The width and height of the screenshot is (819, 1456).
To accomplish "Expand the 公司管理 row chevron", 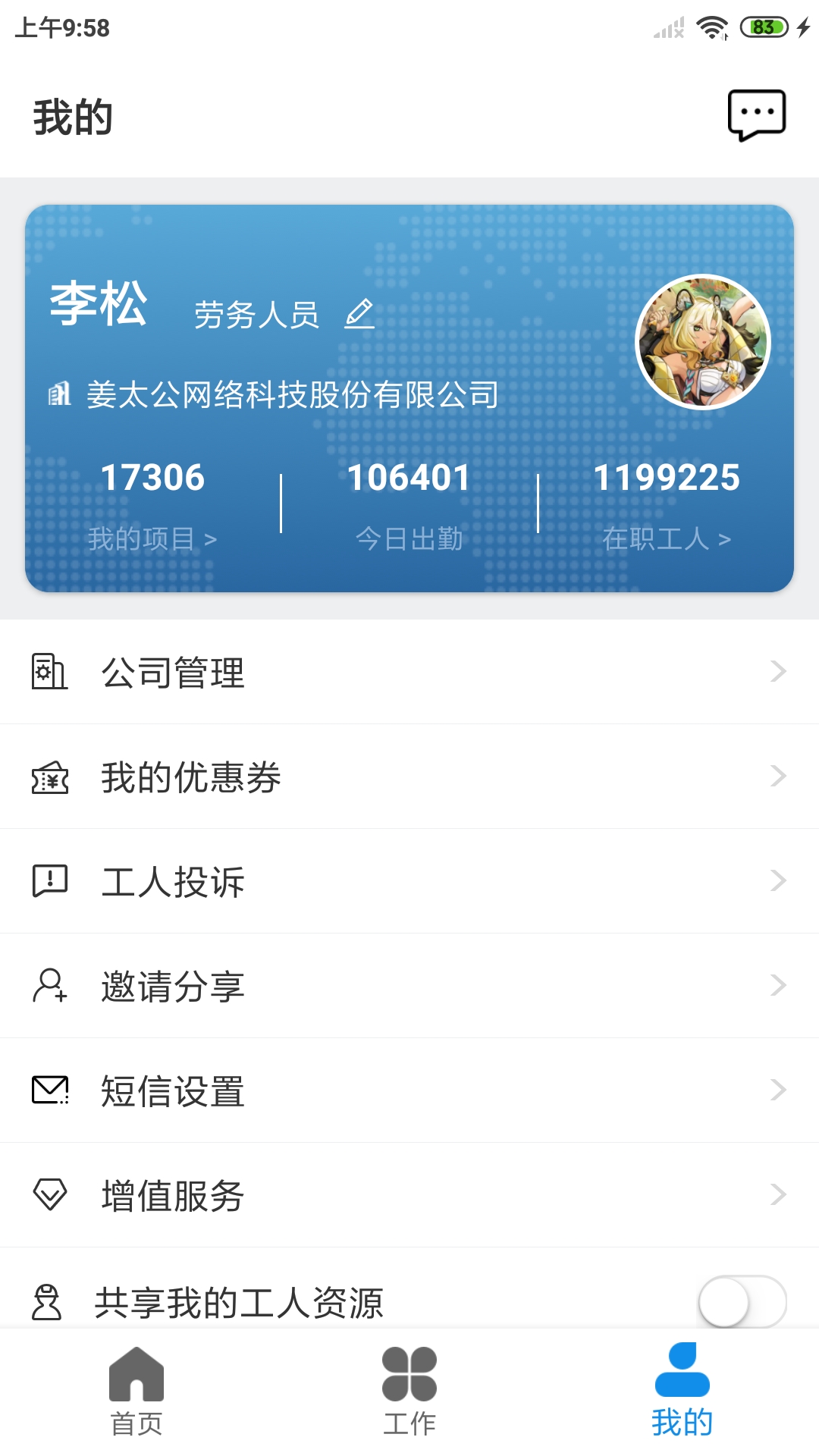I will [777, 672].
